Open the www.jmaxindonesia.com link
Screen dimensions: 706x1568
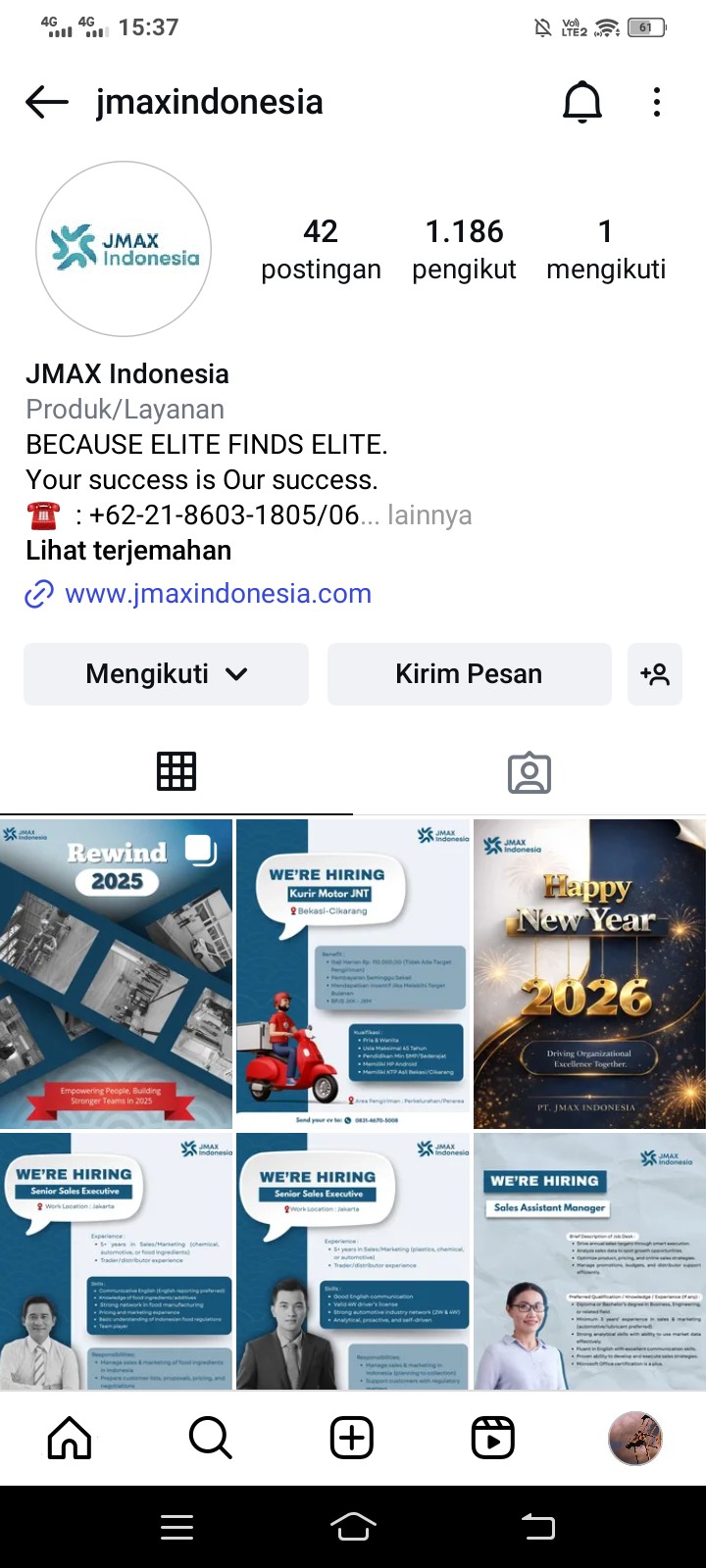point(218,594)
